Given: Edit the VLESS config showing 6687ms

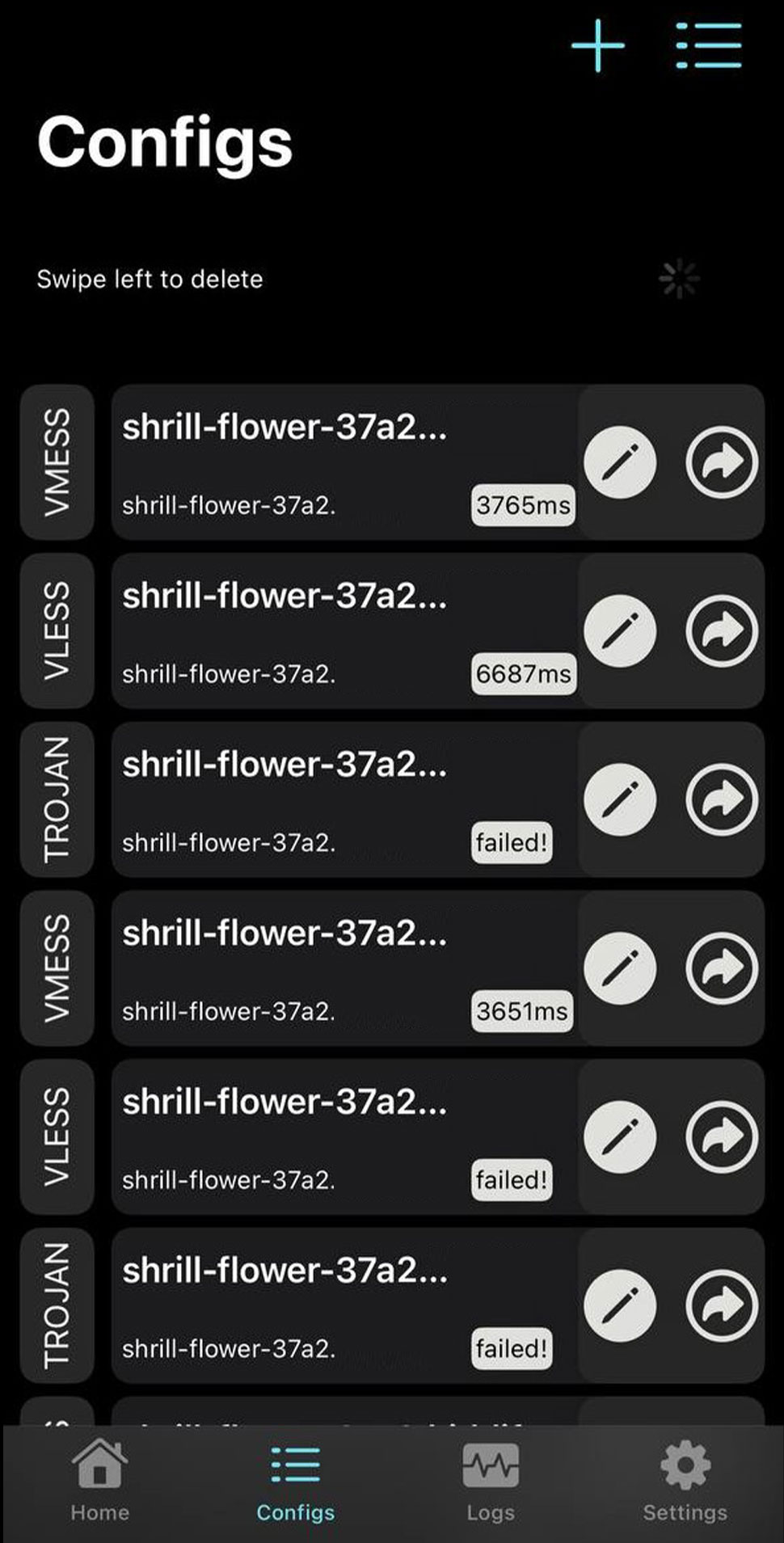Looking at the screenshot, I should [x=620, y=631].
